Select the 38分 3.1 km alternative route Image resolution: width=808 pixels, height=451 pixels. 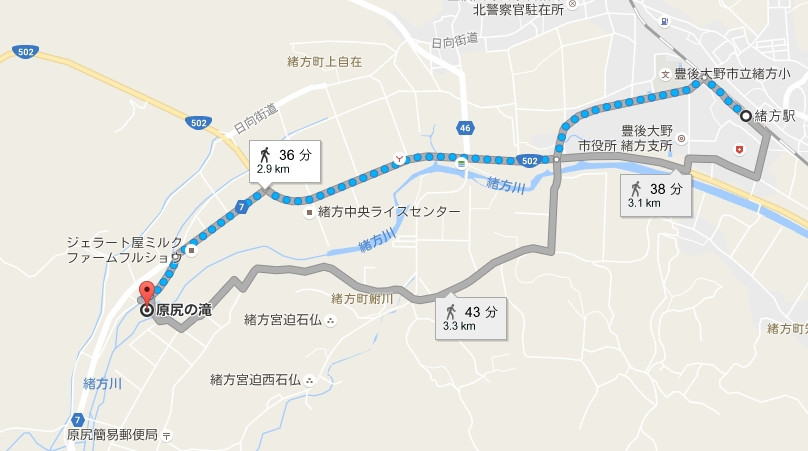(x=655, y=194)
